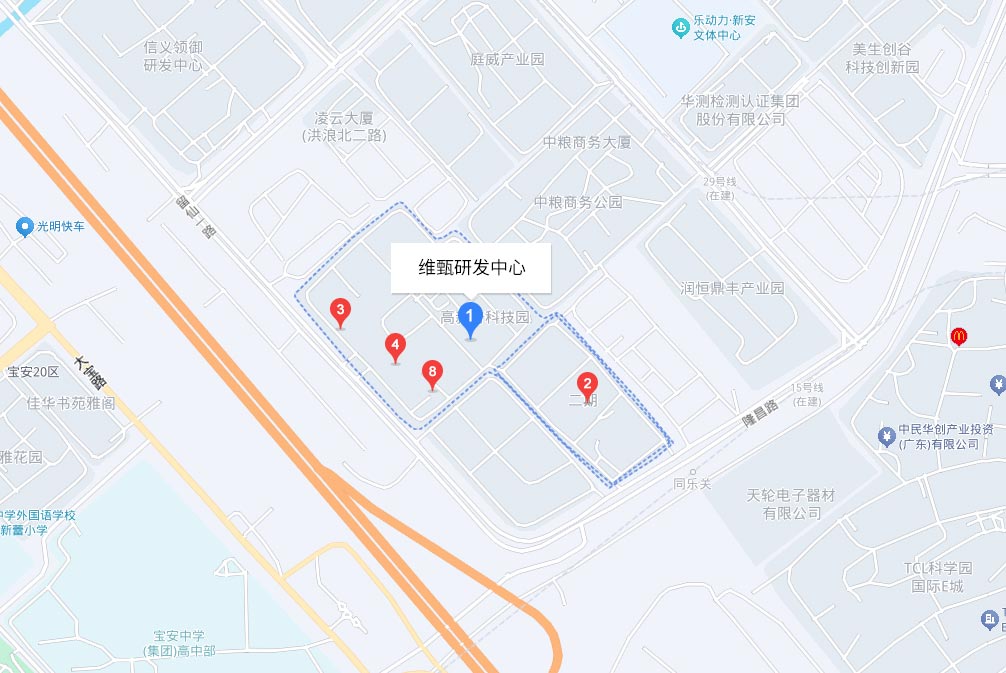Select blue map marker number 1
The height and width of the screenshot is (673, 1006).
(x=470, y=318)
